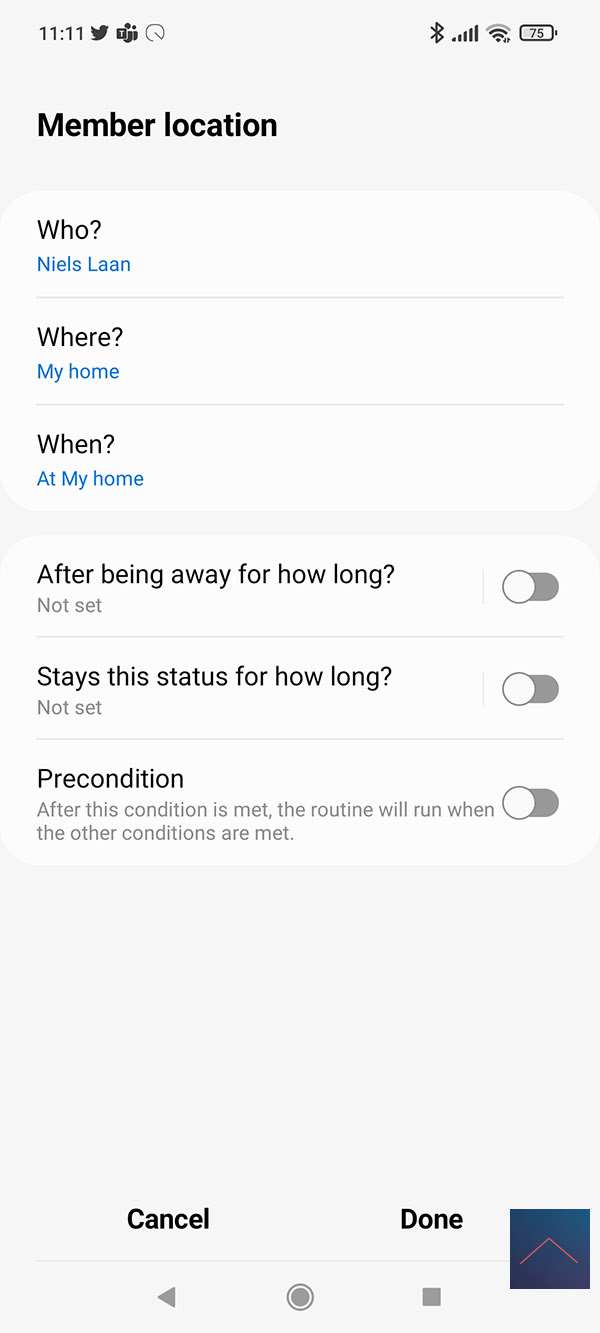Open the When? condition row

click(x=299, y=460)
